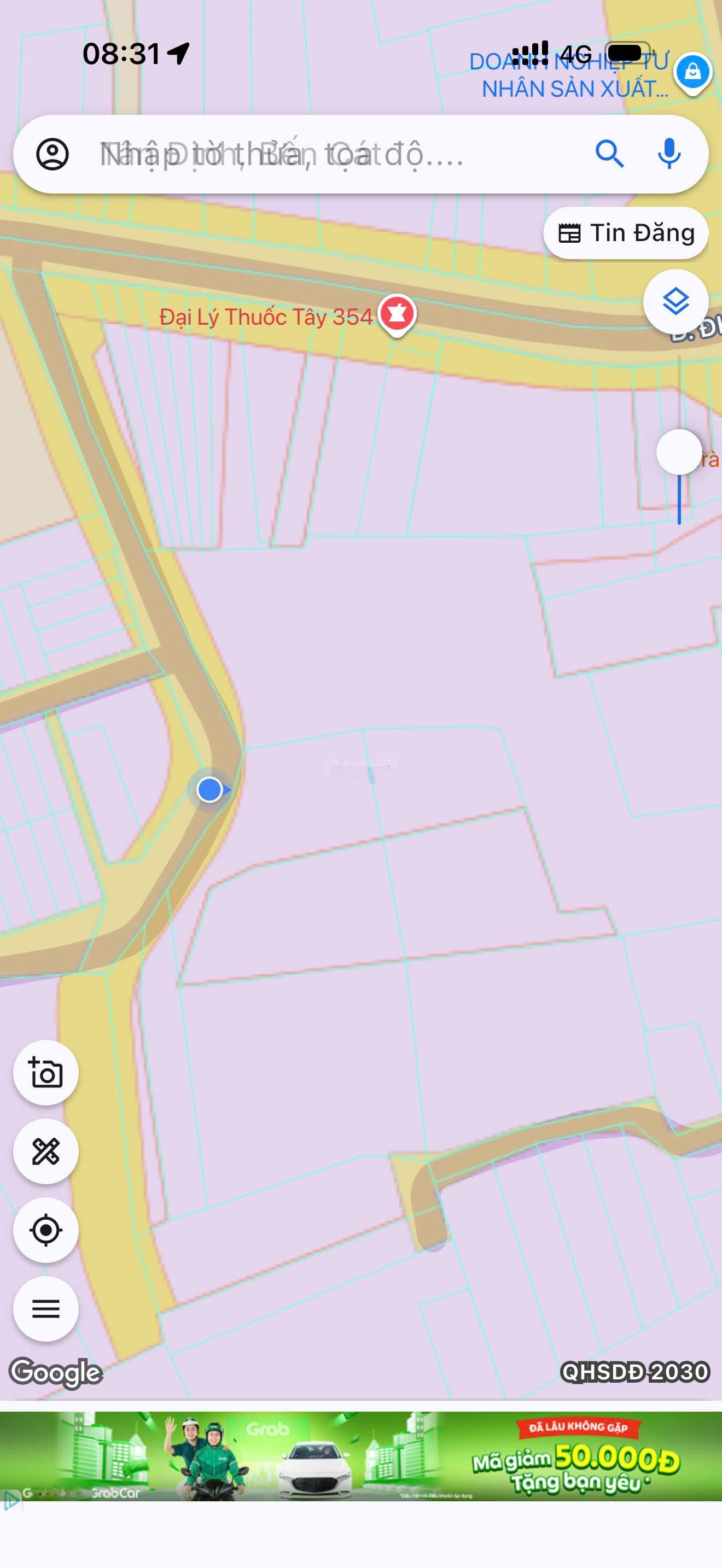Open the Tin Đăng listings panel

click(627, 232)
